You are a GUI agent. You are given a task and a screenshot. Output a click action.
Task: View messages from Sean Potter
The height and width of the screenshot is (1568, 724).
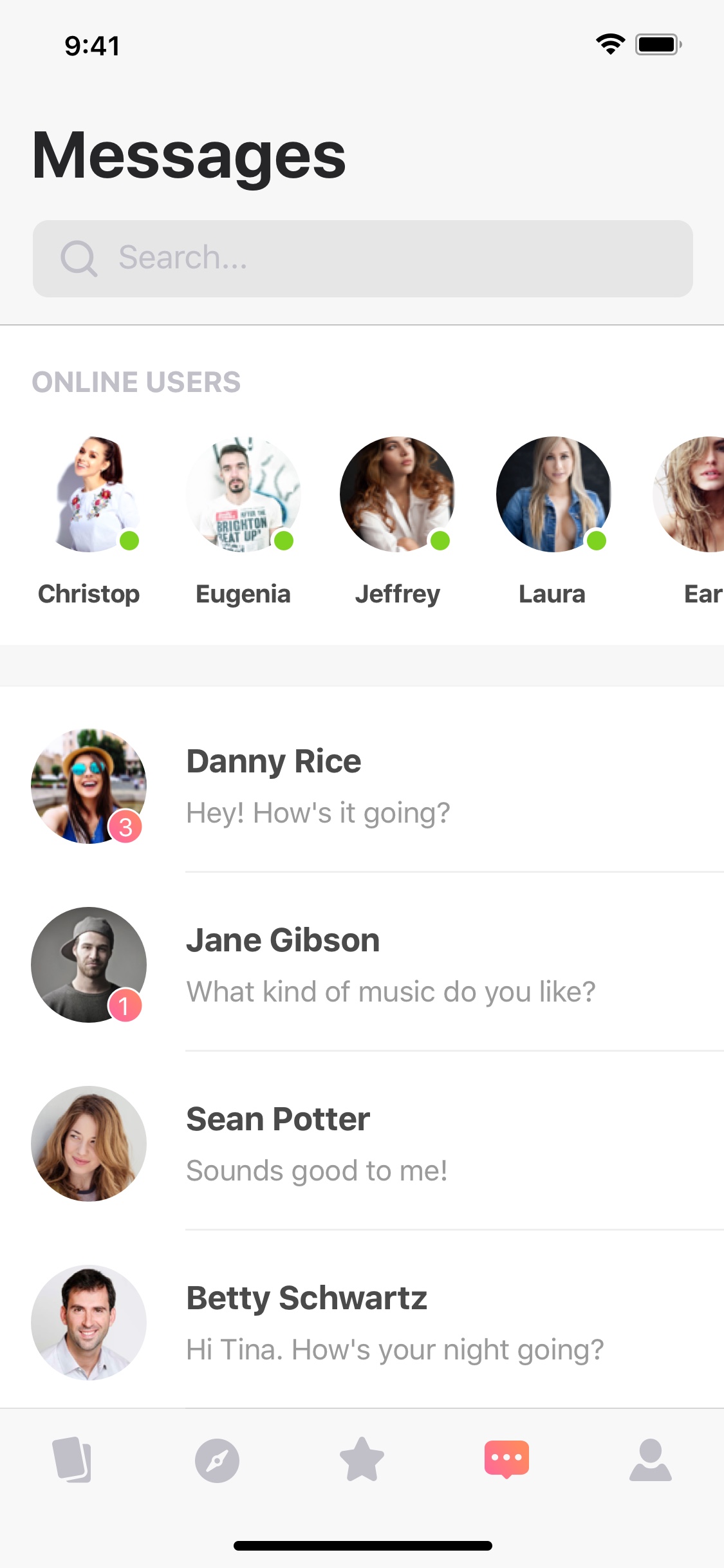click(362, 1144)
